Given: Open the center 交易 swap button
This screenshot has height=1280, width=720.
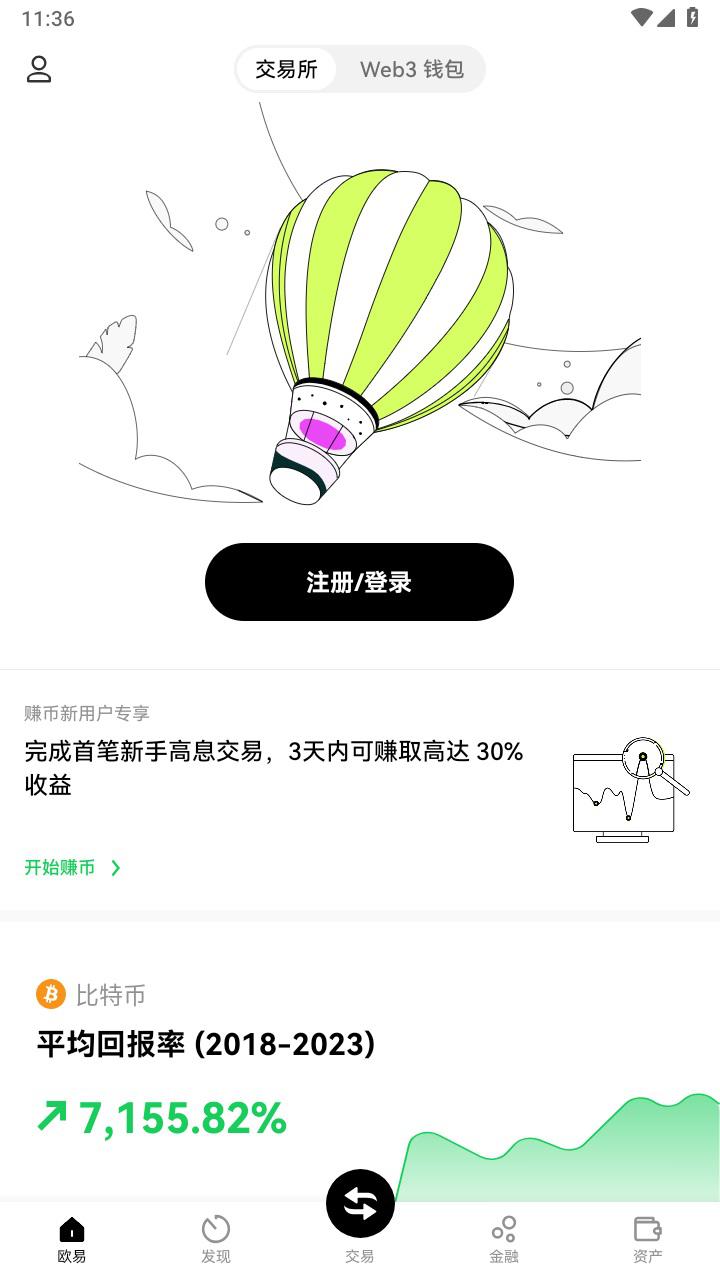Looking at the screenshot, I should (x=360, y=1204).
